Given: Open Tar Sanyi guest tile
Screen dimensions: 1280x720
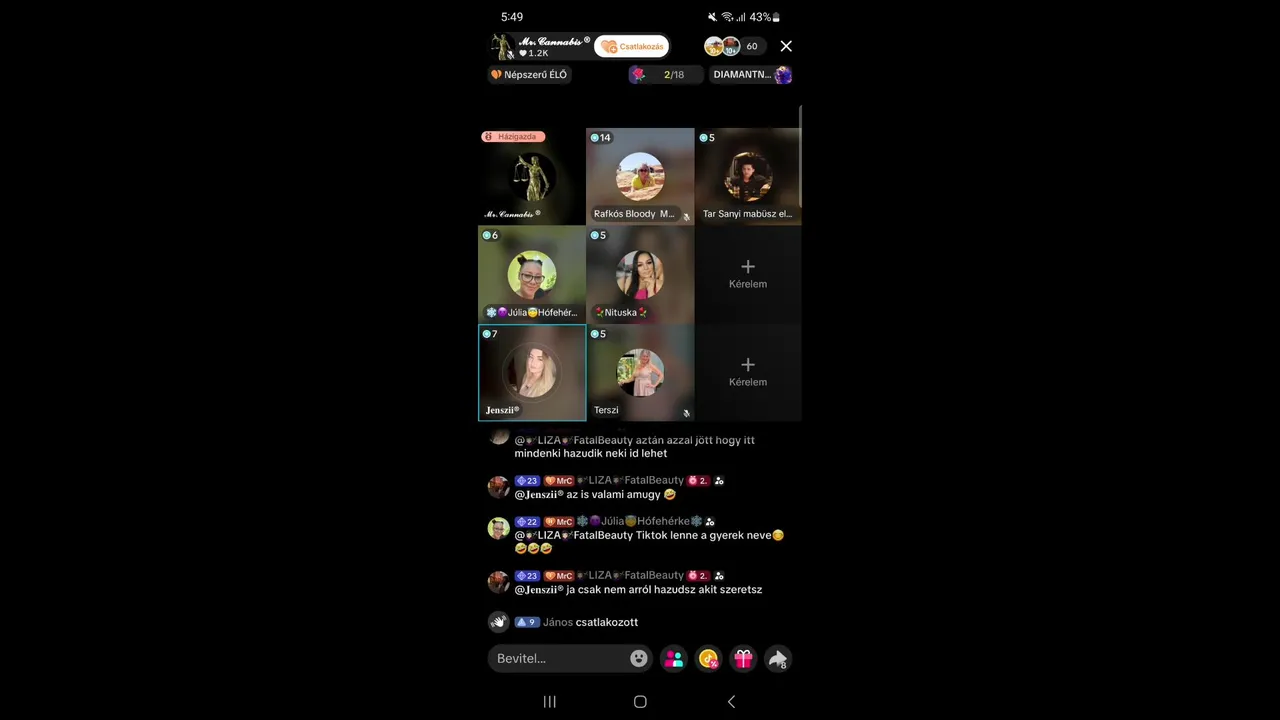Looking at the screenshot, I should 748,176.
